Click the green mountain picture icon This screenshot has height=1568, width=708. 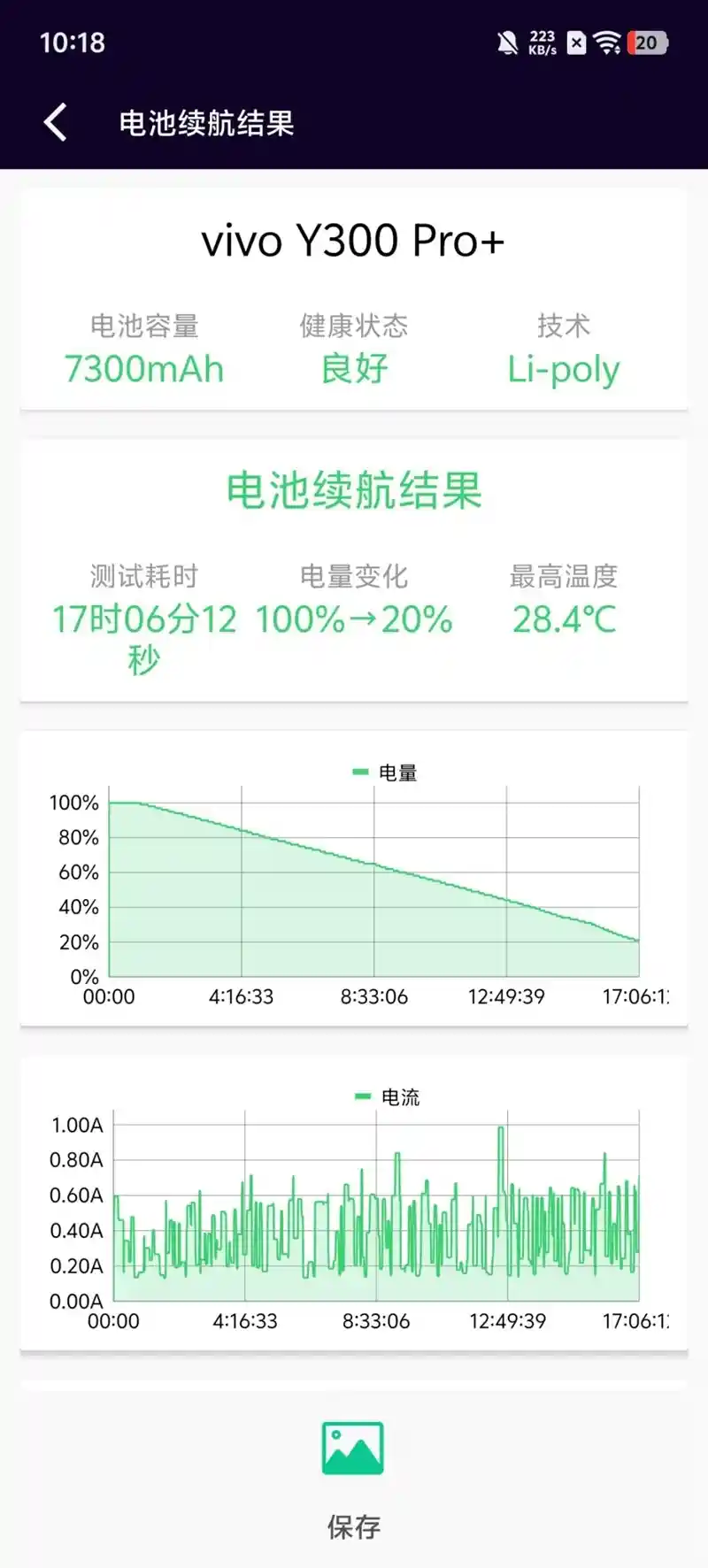pyautogui.click(x=353, y=1448)
